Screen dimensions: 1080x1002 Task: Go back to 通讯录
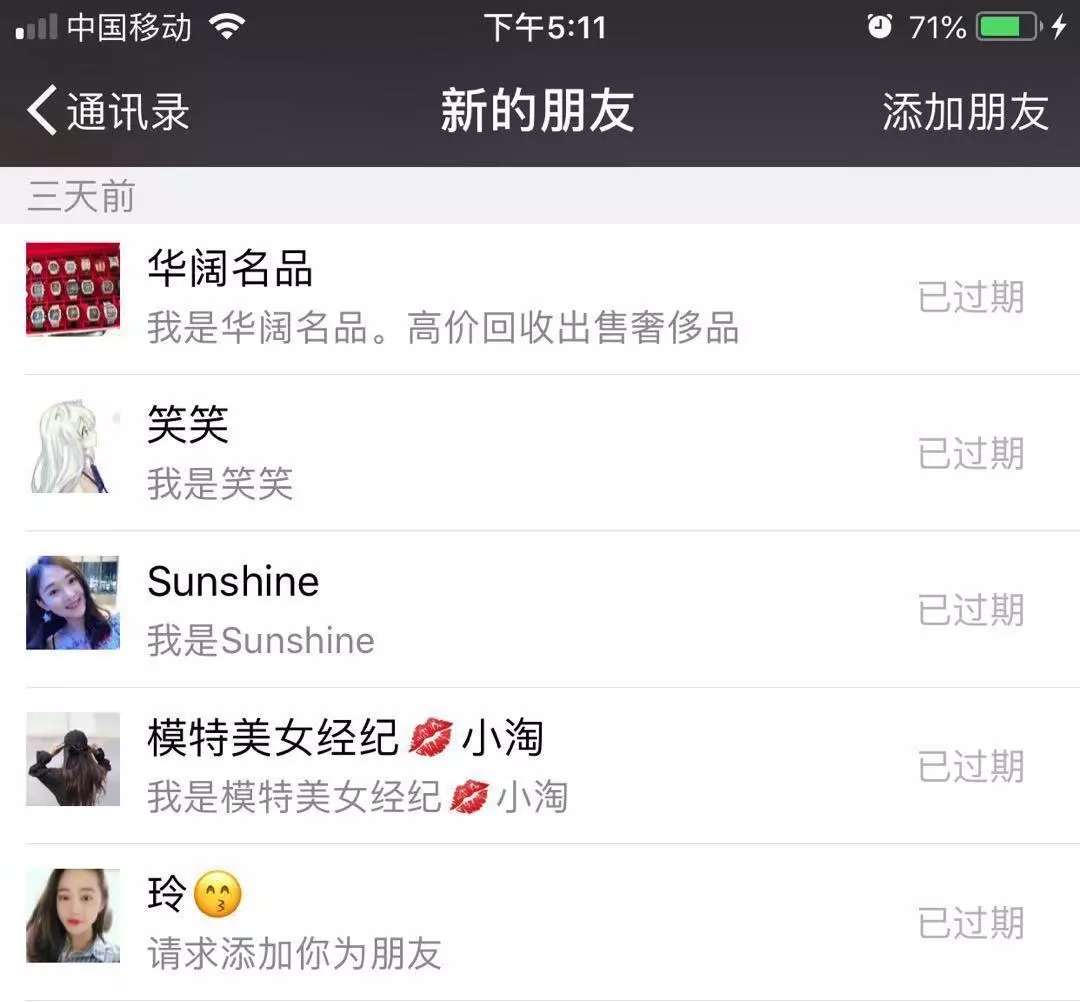point(108,111)
